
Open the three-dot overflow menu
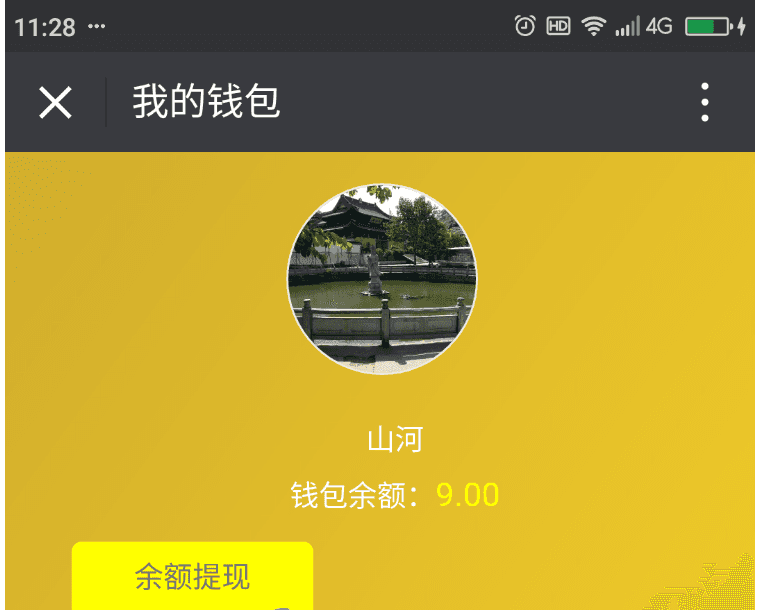tap(705, 102)
